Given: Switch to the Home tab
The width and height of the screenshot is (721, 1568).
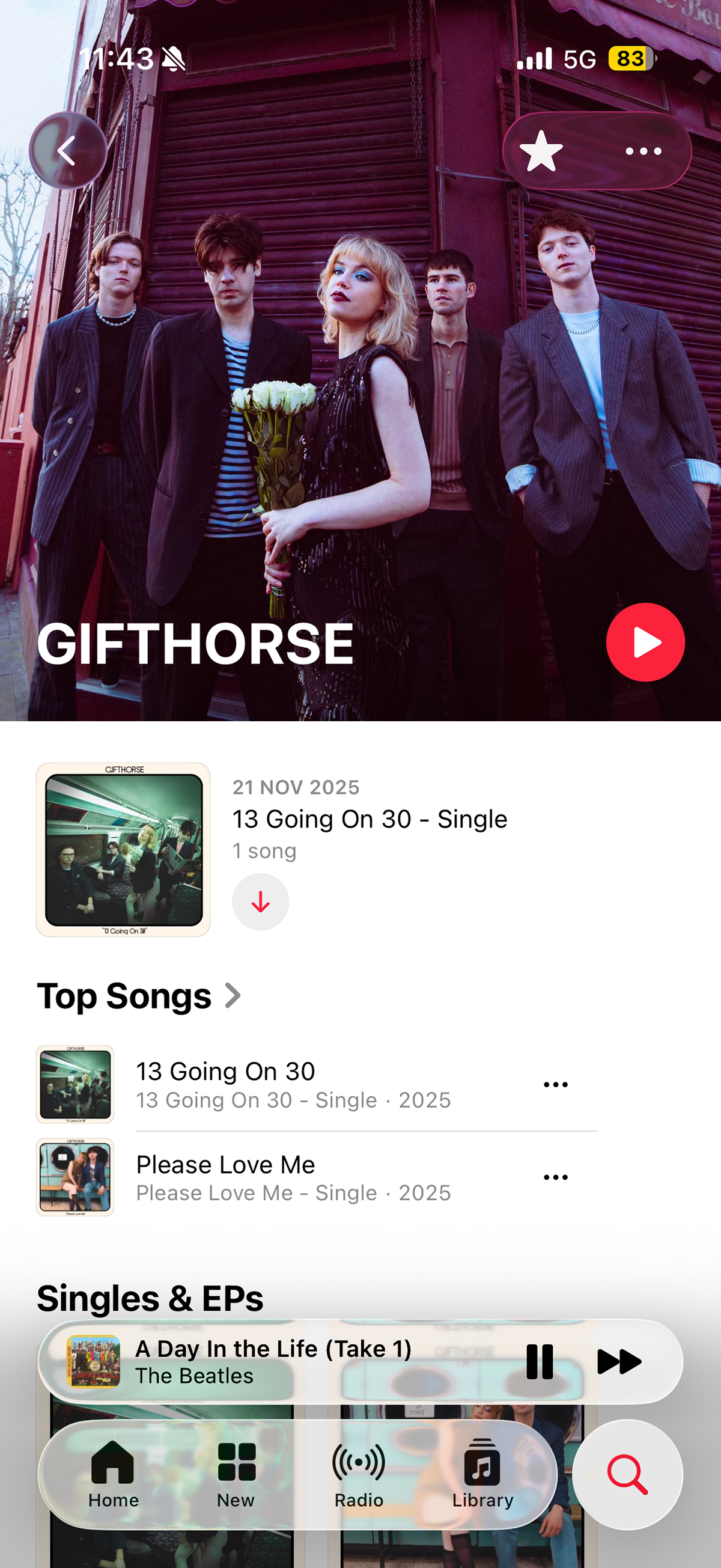Looking at the screenshot, I should (113, 1474).
